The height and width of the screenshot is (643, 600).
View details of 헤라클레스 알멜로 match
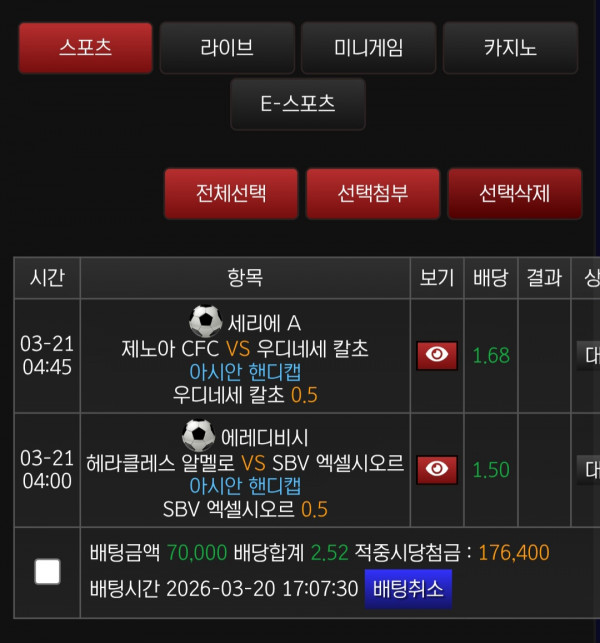point(437,468)
